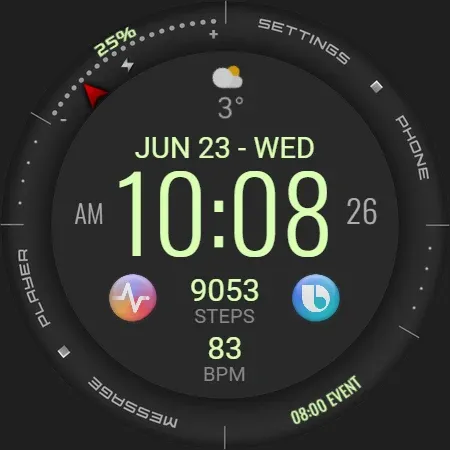Screen dimensions: 450x450
Task: Open the 9053 steps complication
Action: (x=225, y=301)
